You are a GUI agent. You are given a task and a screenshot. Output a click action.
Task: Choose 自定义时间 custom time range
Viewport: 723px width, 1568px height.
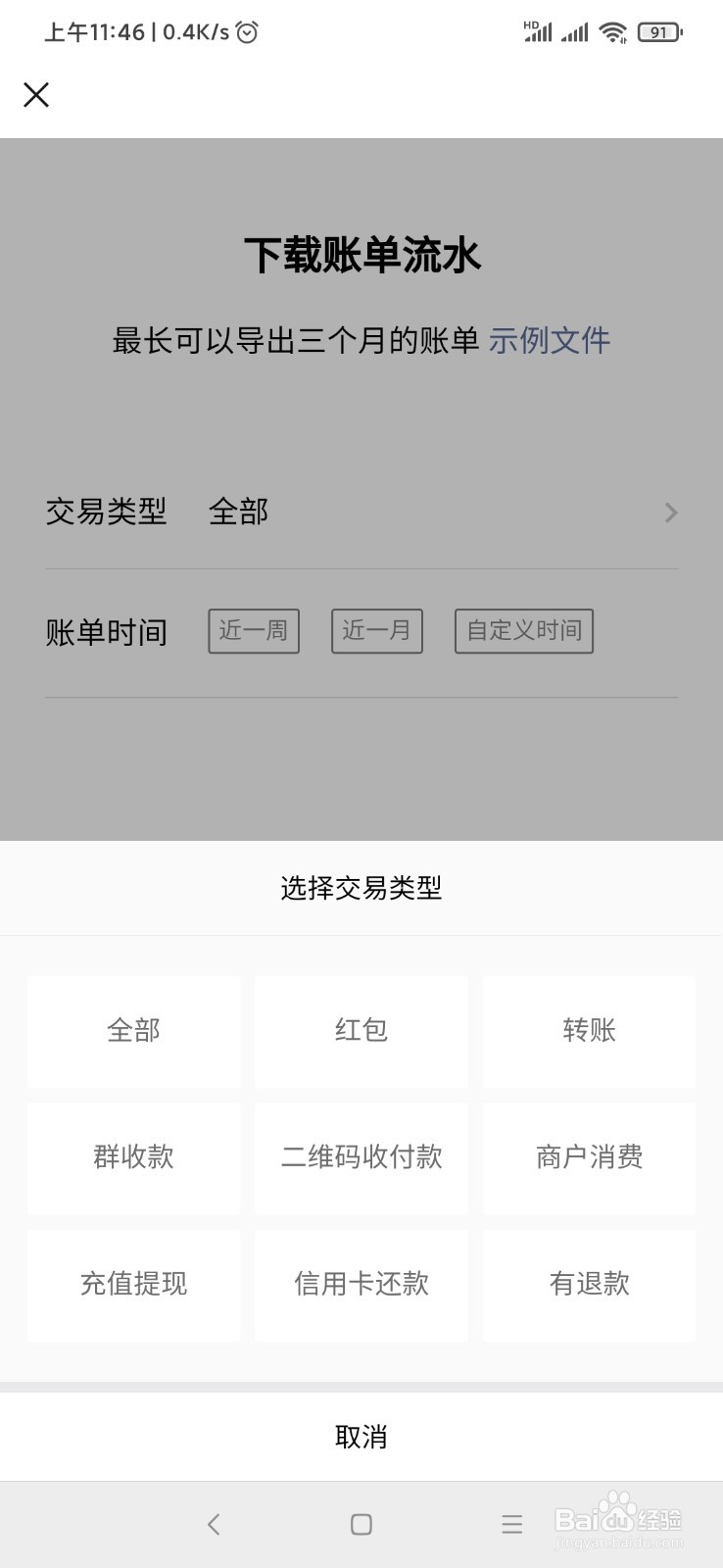[523, 631]
